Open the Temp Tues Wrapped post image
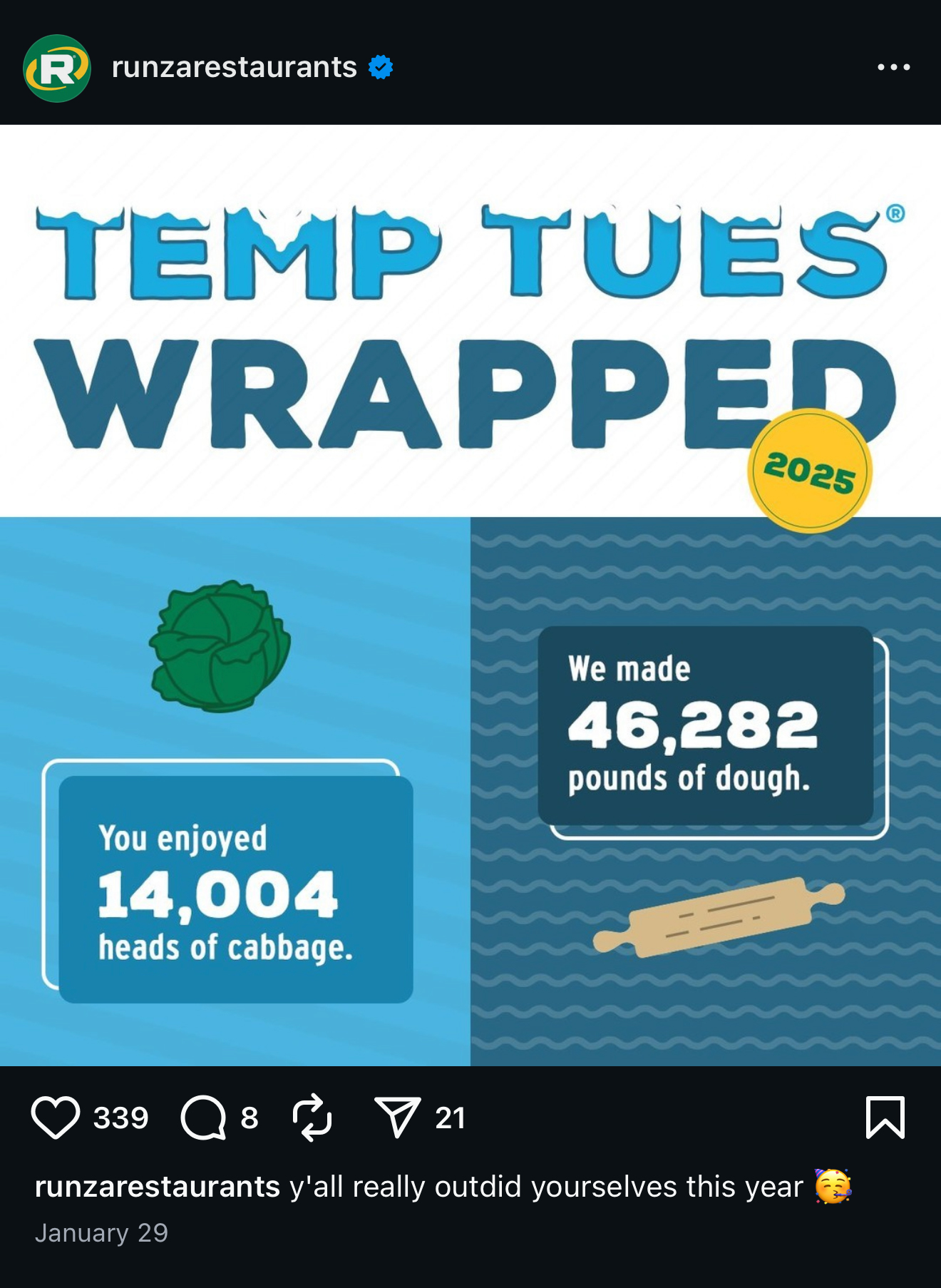Screen dimensions: 941x1288 click(470, 595)
